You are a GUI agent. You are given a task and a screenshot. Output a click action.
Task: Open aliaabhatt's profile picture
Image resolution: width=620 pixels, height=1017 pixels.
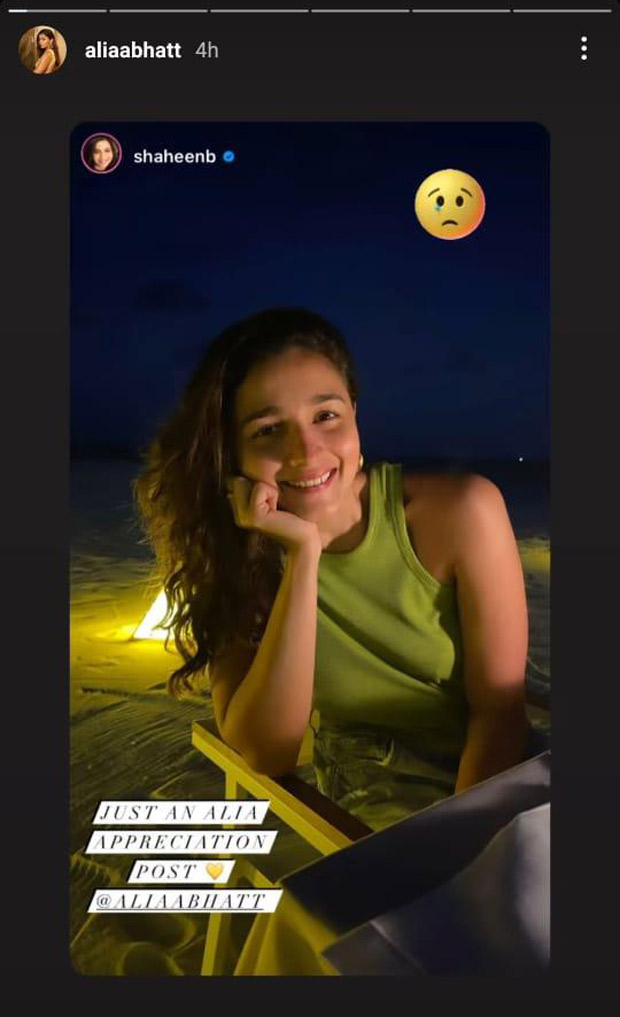coord(42,50)
